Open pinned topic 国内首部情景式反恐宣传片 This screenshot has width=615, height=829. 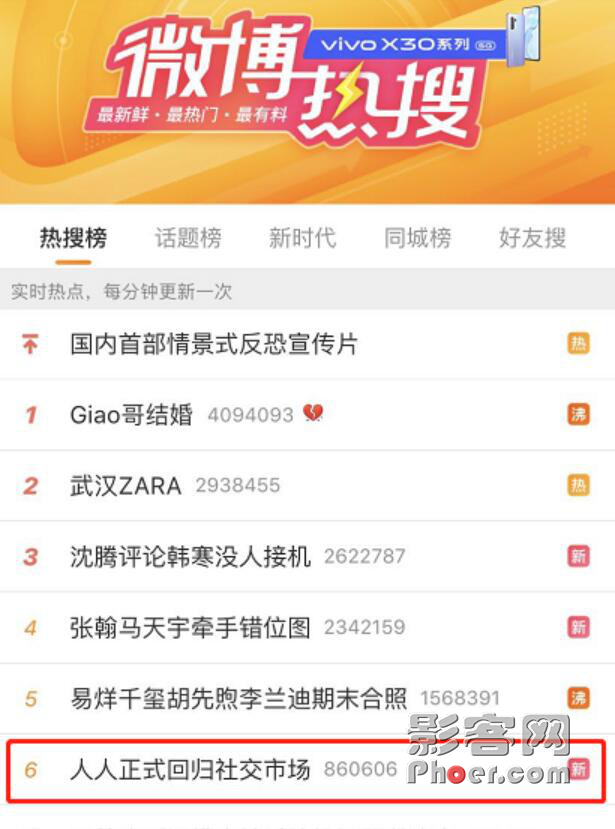pos(214,345)
